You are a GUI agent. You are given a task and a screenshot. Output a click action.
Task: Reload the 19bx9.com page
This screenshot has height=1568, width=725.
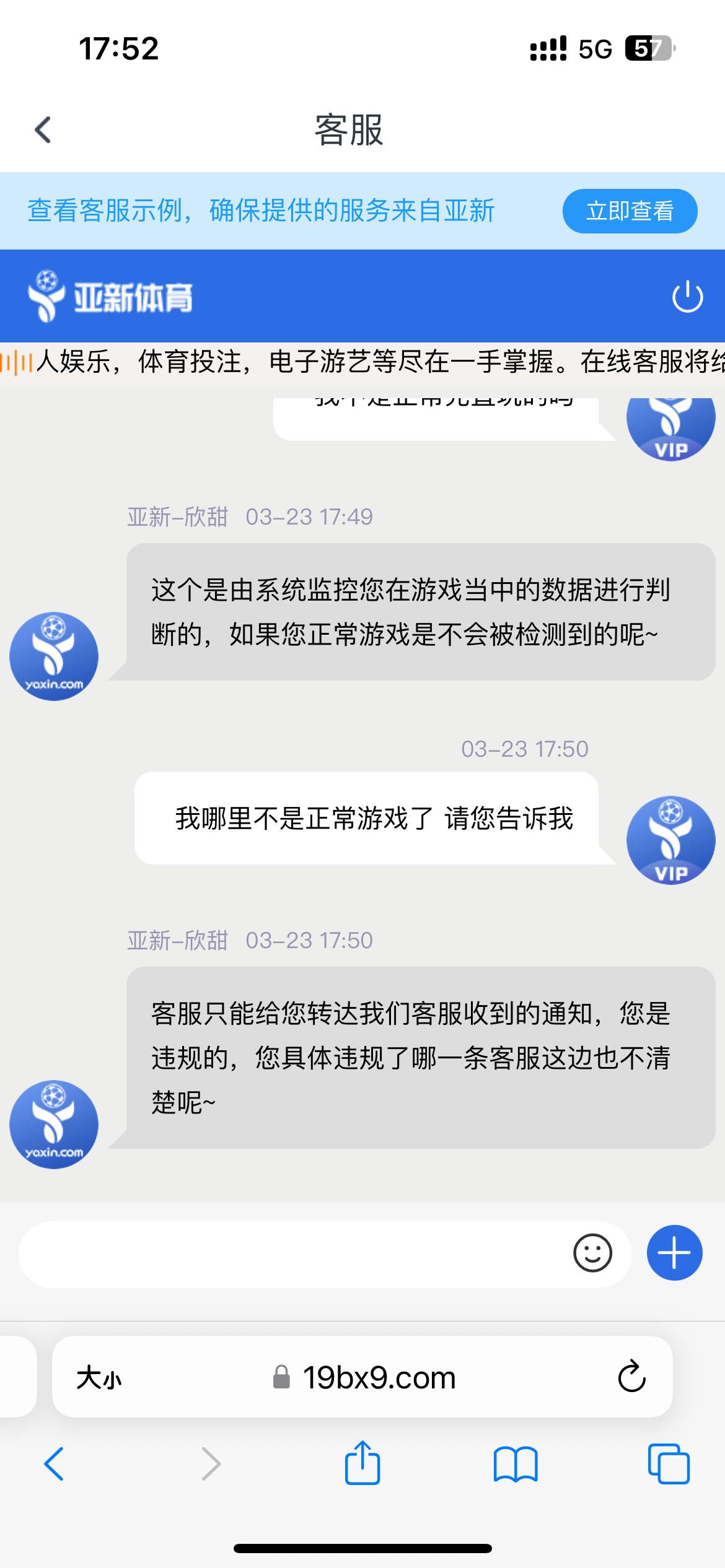[631, 1377]
